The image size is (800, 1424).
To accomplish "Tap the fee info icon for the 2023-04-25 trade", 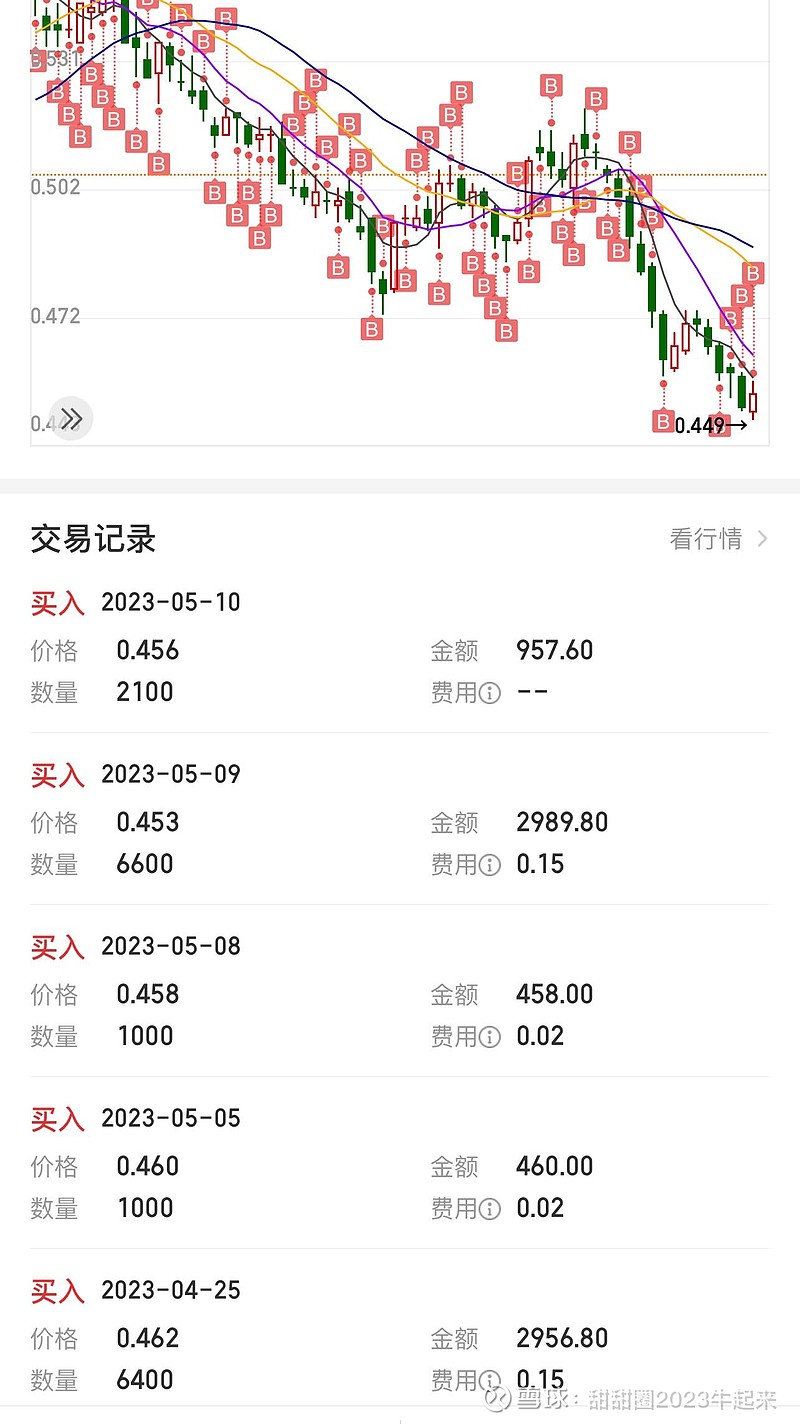I will (489, 1380).
